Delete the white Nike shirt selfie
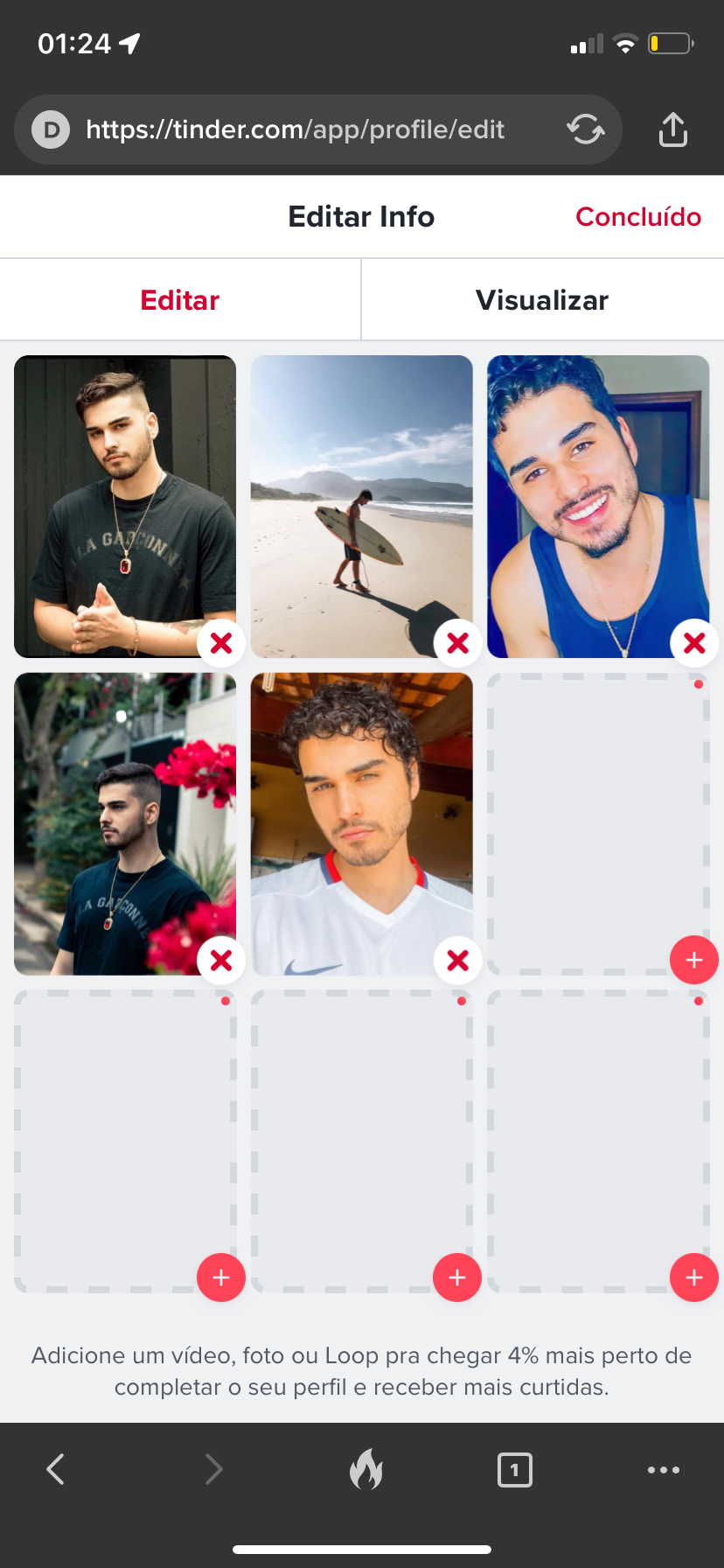This screenshot has height=1568, width=724. coord(457,961)
